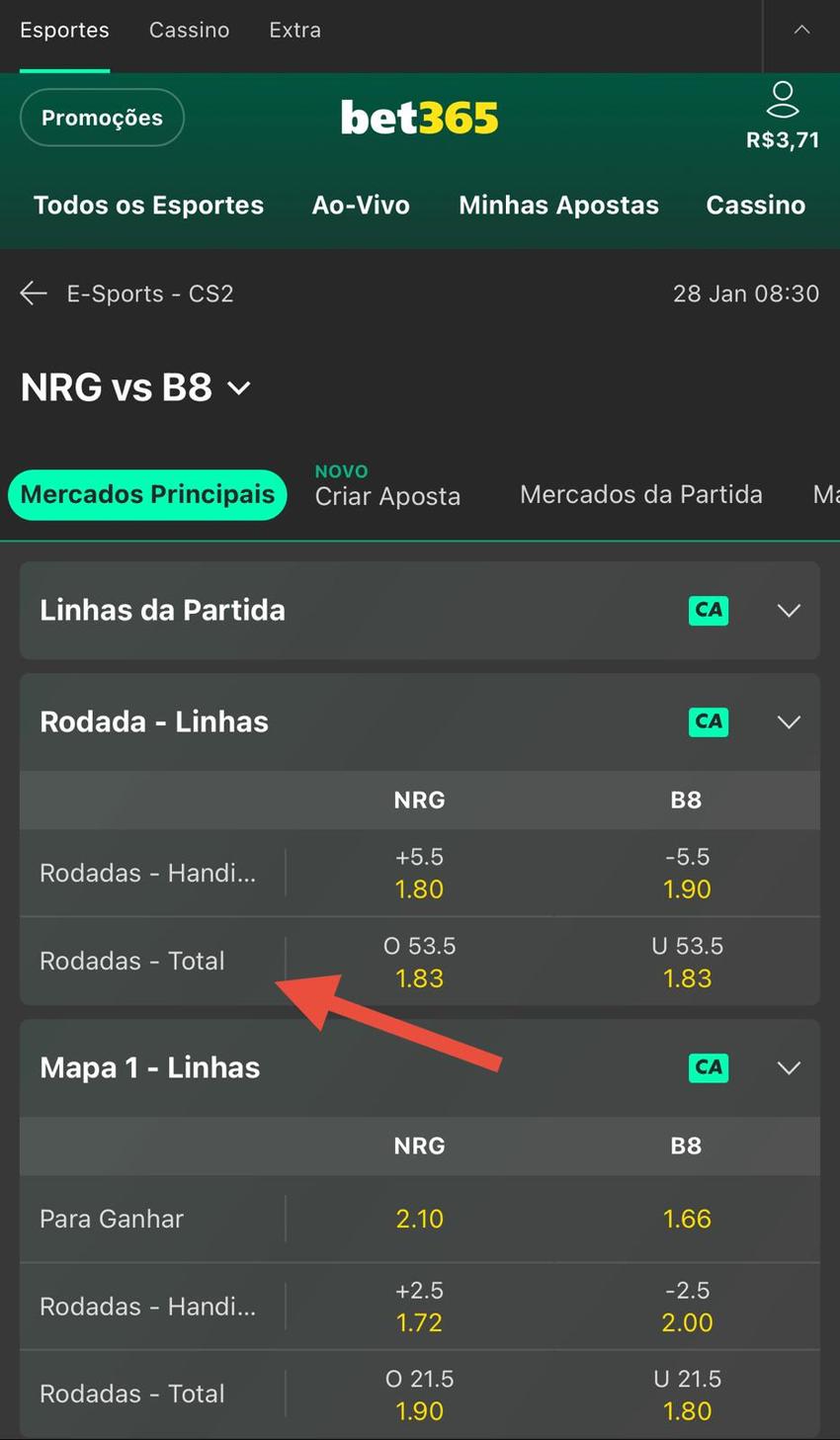Tap the back arrow to leave NRG vs B8
840x1440 pixels.
pos(33,293)
